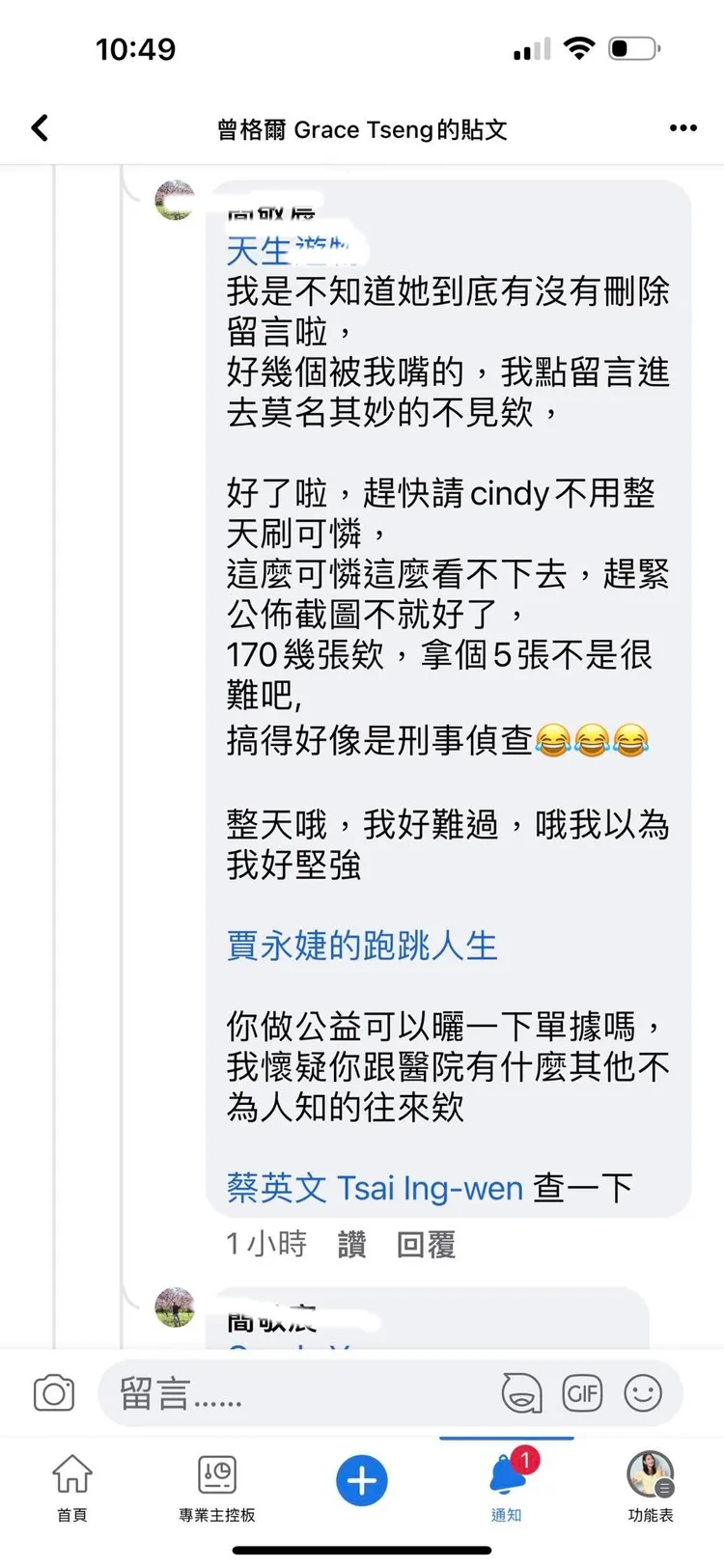724x1568 pixels.
Task: Tap the 曾格爾 Grace Tseng的貼文 title
Action: coord(361,129)
